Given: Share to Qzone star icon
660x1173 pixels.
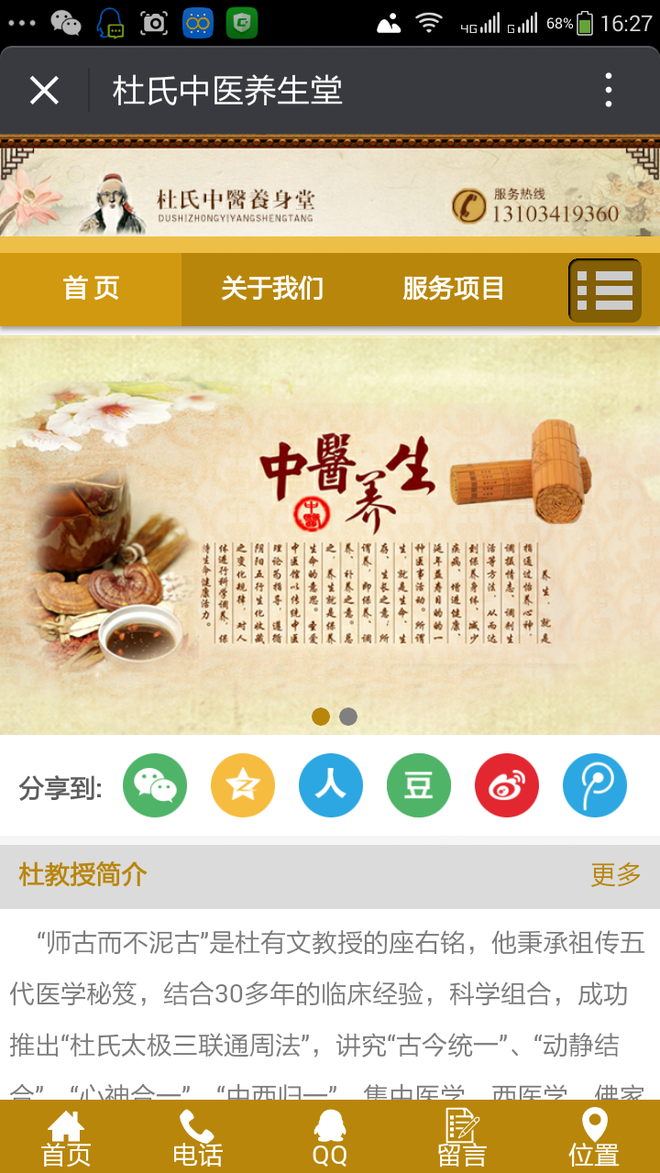Looking at the screenshot, I should [x=243, y=786].
